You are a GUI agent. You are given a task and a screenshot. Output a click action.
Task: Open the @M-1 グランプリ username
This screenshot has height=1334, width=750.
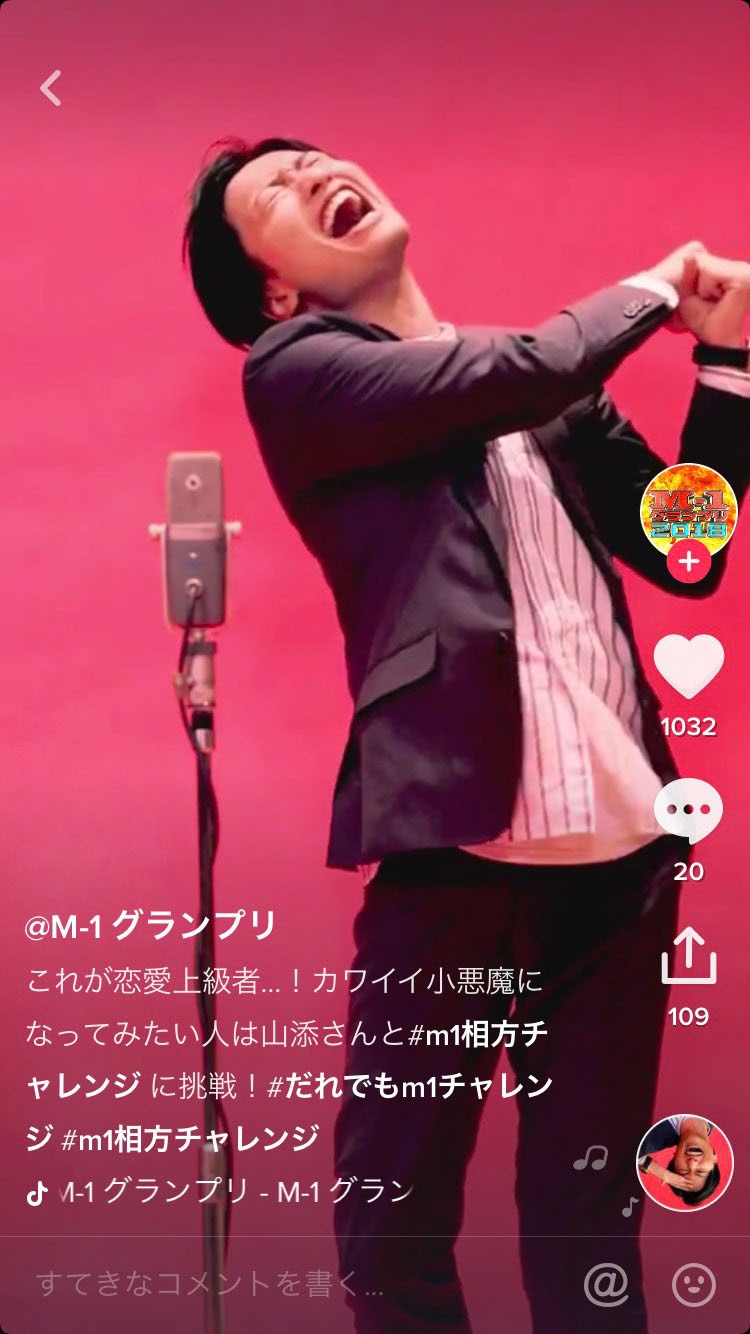pyautogui.click(x=150, y=926)
